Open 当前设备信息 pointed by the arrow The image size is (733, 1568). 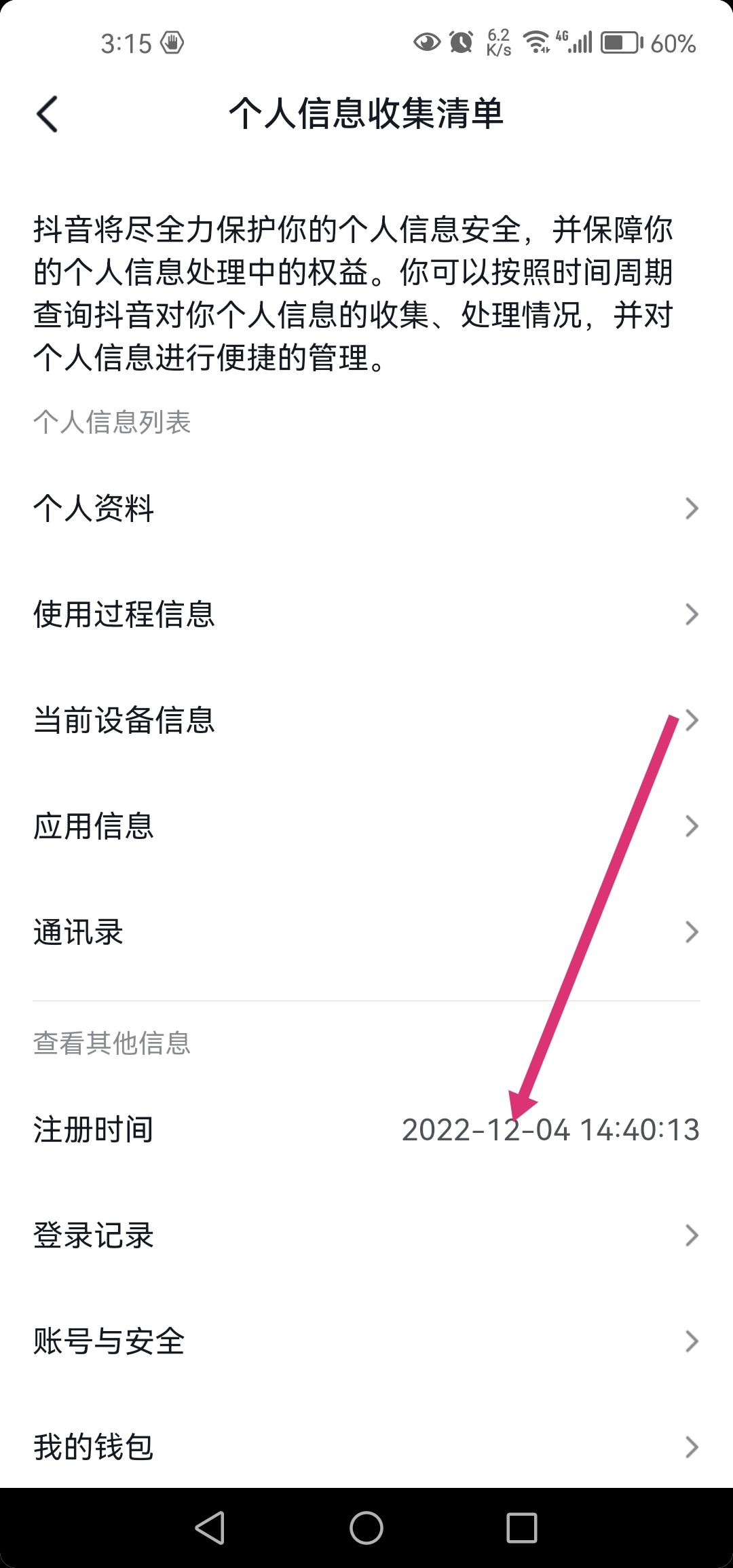point(366,722)
